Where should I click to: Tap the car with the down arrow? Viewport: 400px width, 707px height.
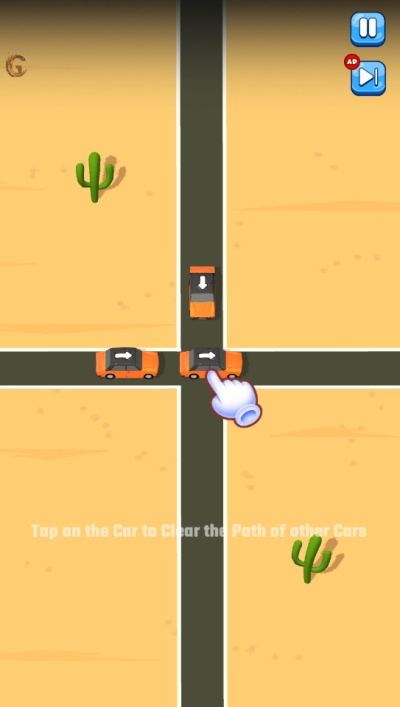pyautogui.click(x=202, y=292)
